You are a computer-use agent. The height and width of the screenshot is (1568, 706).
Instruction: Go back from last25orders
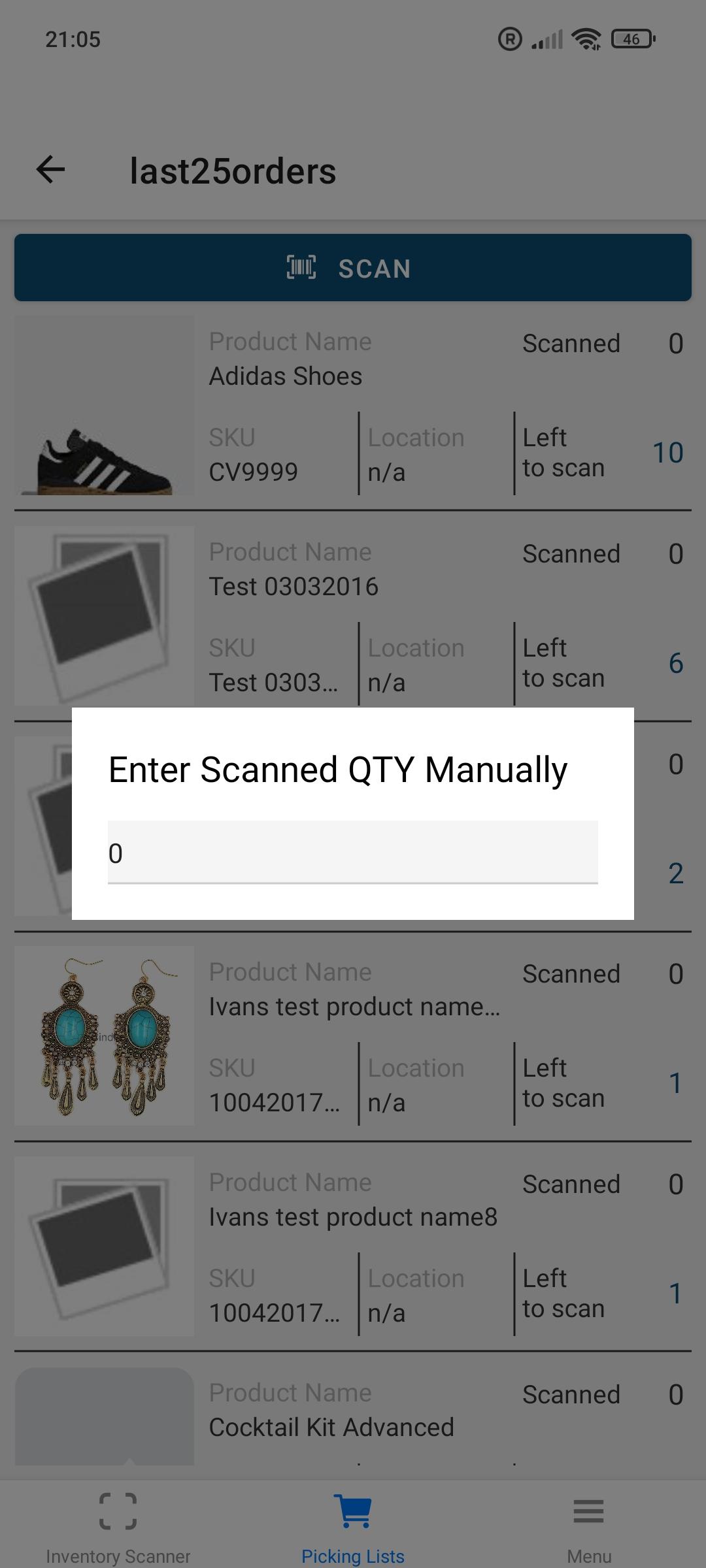point(50,170)
